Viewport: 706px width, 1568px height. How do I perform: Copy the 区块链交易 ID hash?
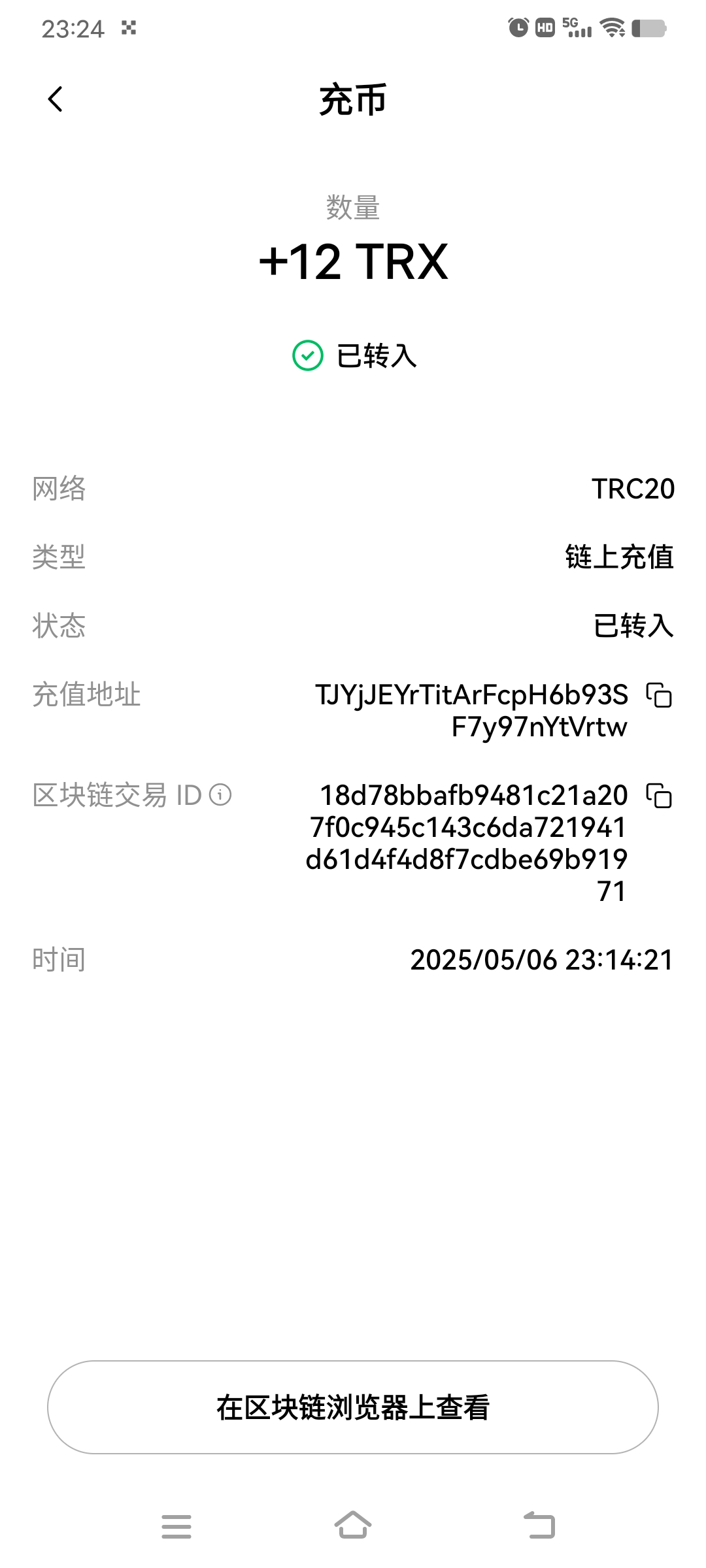pos(659,796)
